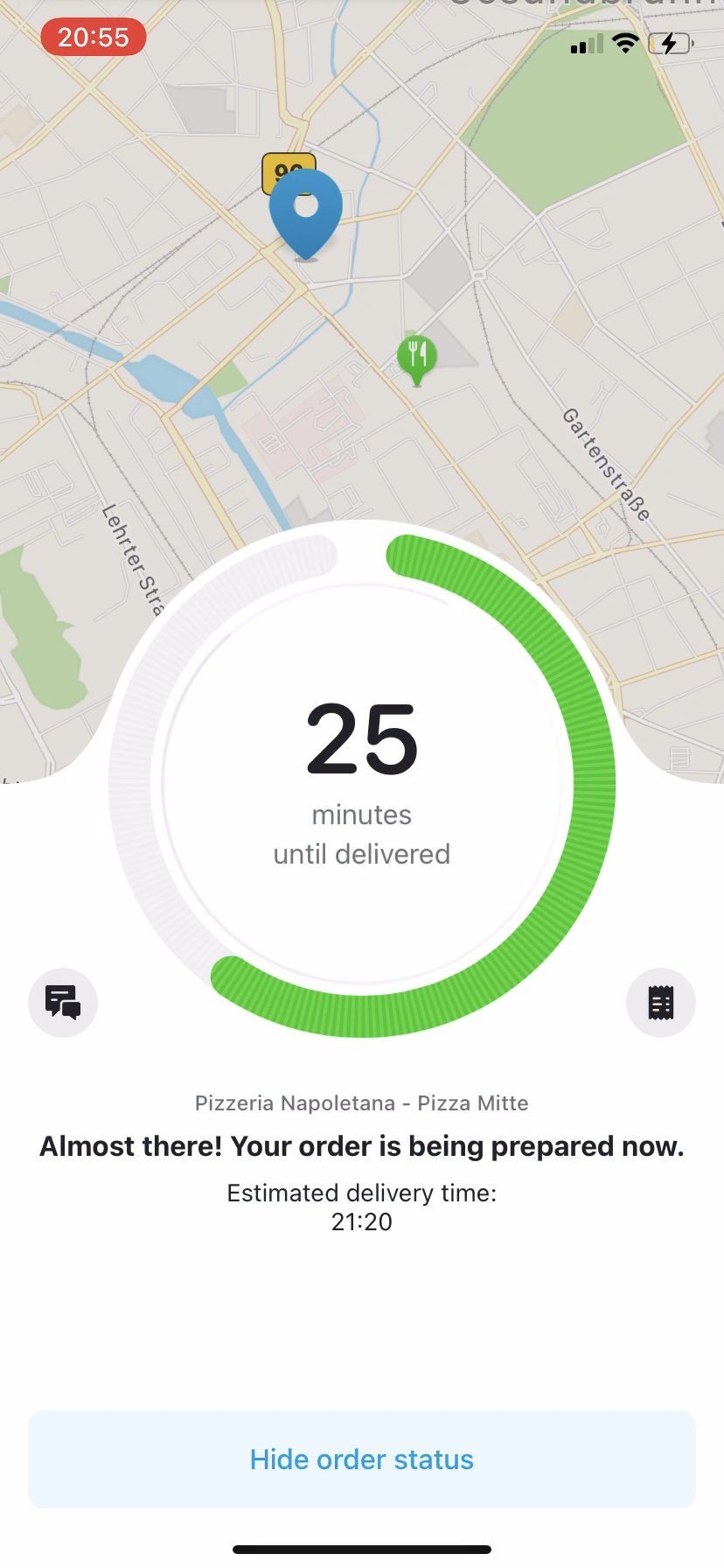Hide order status

coord(362,1459)
